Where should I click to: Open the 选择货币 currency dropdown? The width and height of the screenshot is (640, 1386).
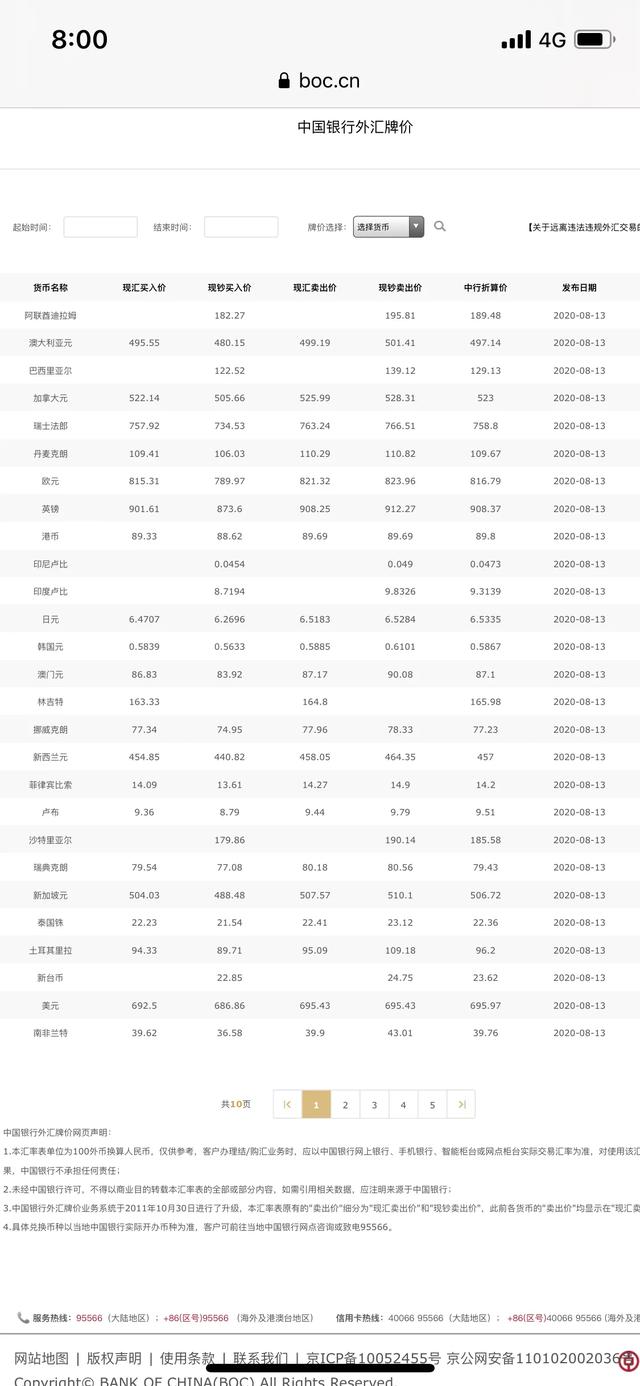(x=389, y=227)
